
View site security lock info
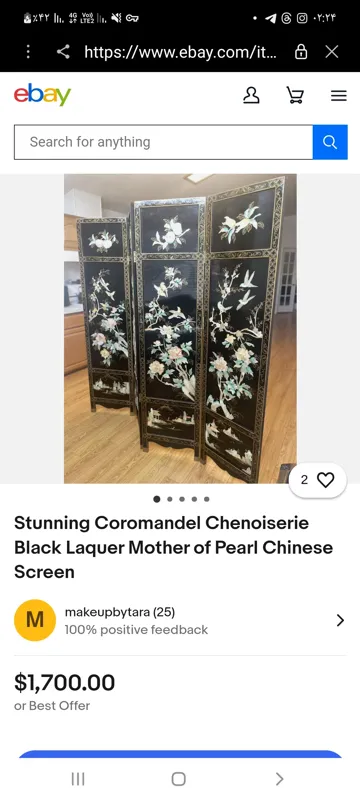tap(301, 52)
